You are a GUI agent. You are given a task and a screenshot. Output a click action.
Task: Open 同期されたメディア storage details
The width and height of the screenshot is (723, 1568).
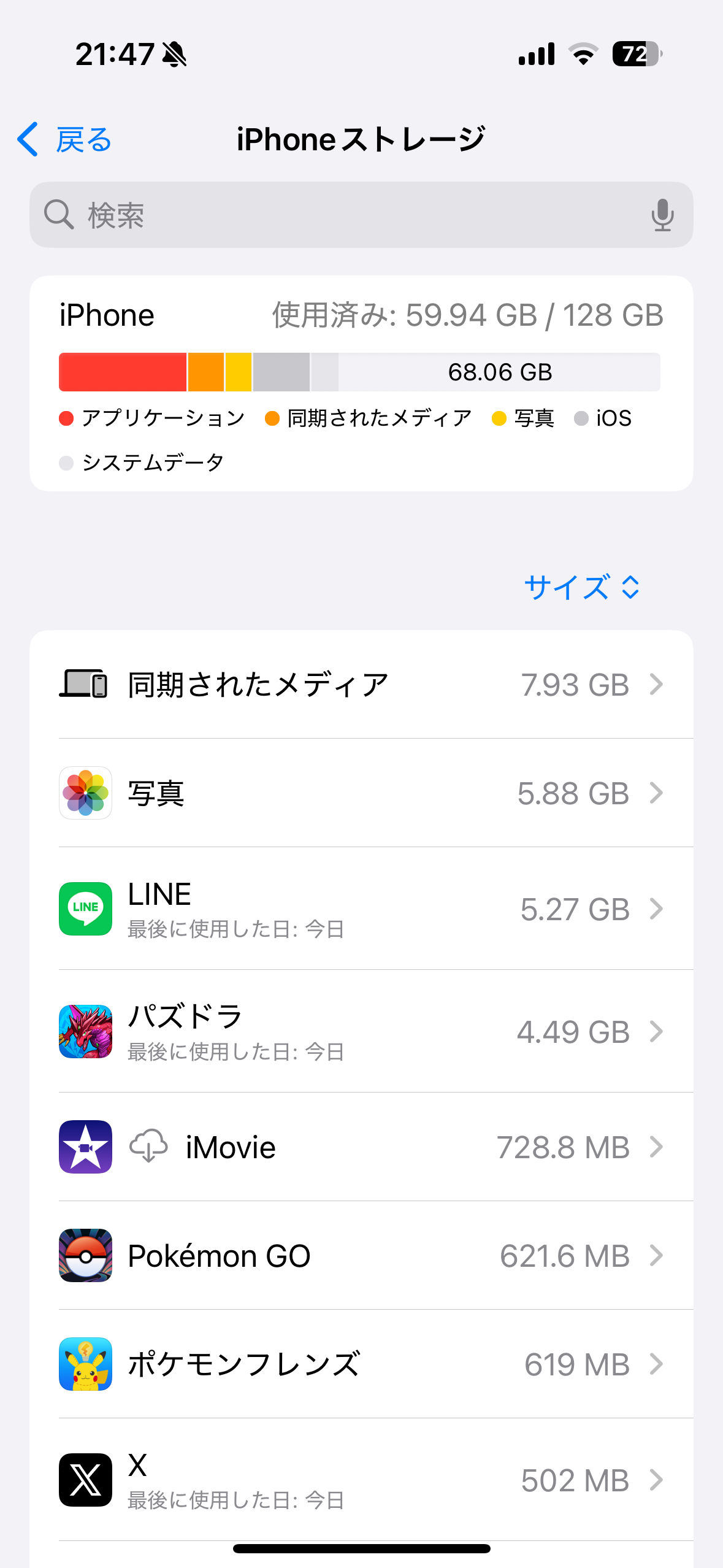362,685
